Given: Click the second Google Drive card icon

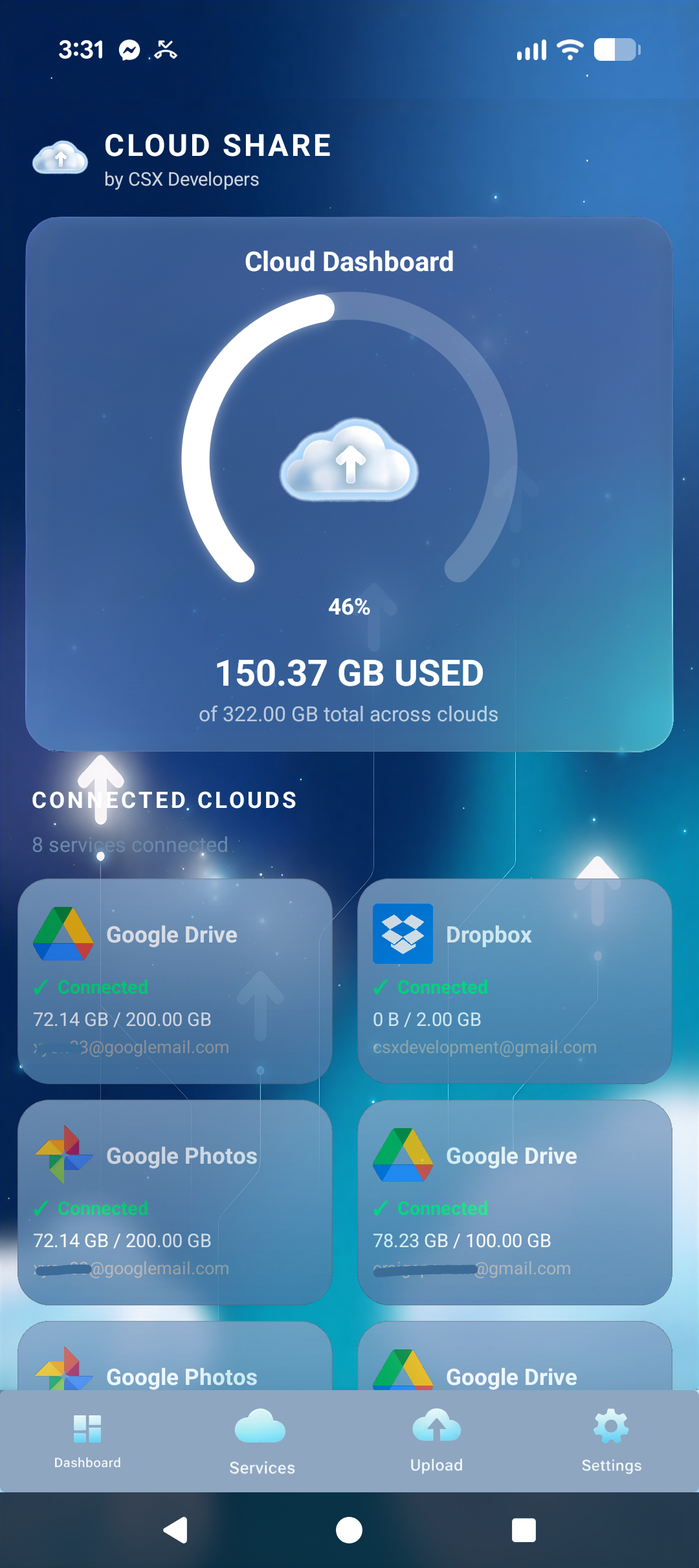Looking at the screenshot, I should tap(401, 1155).
